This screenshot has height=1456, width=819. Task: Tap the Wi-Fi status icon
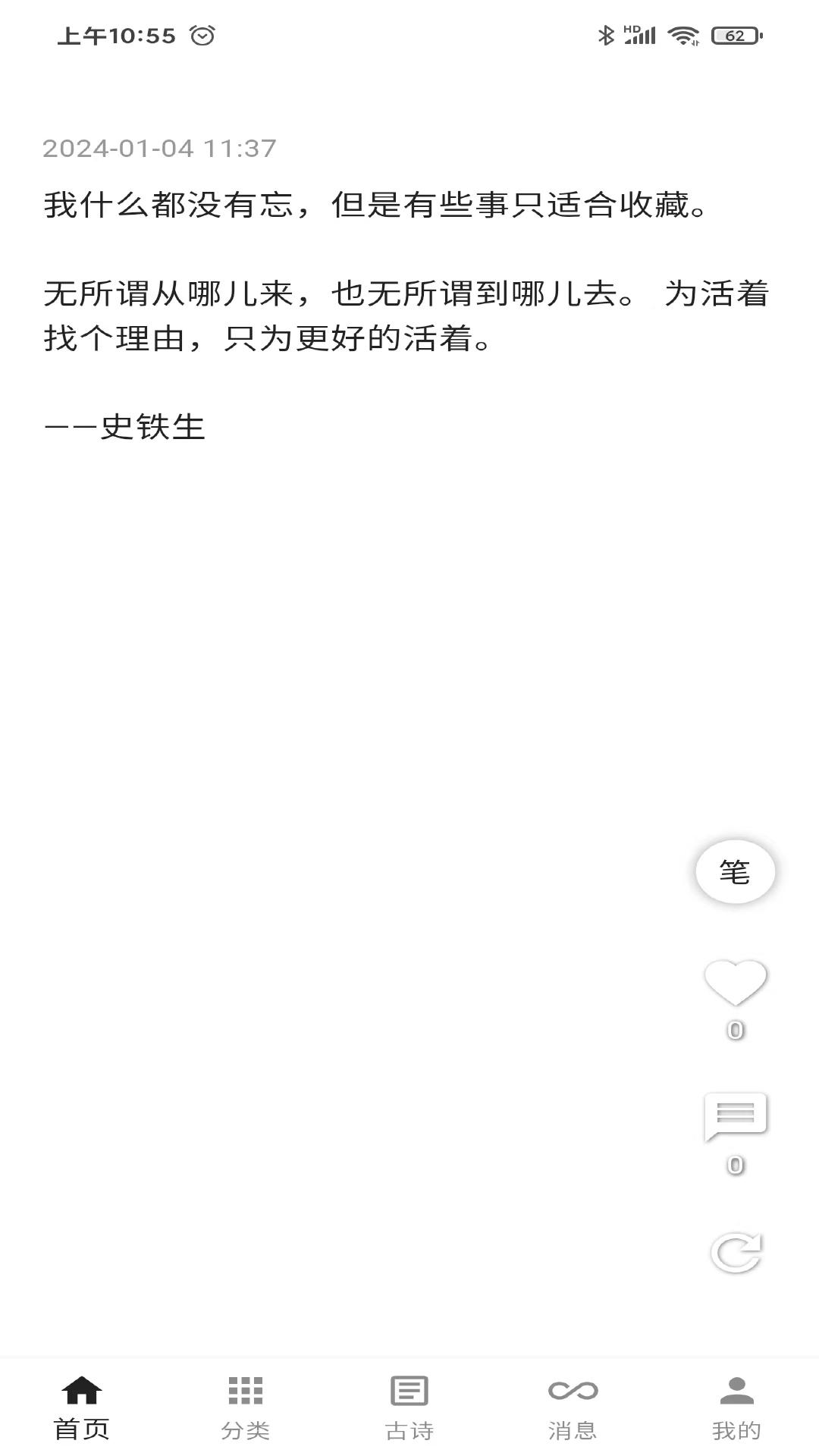point(685,34)
